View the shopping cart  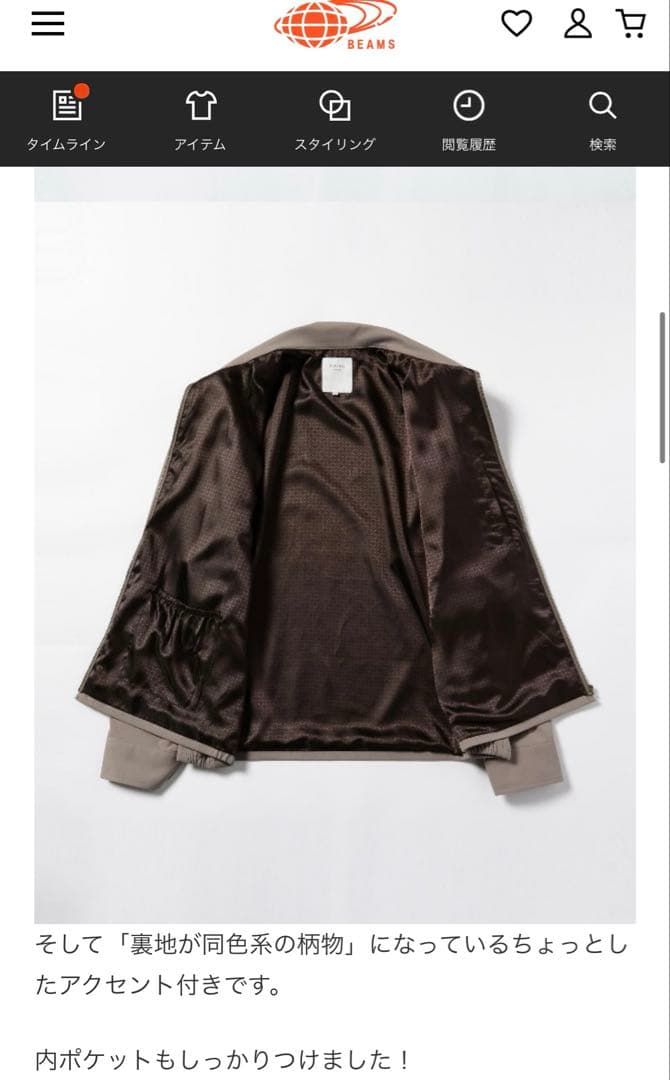coord(631,24)
